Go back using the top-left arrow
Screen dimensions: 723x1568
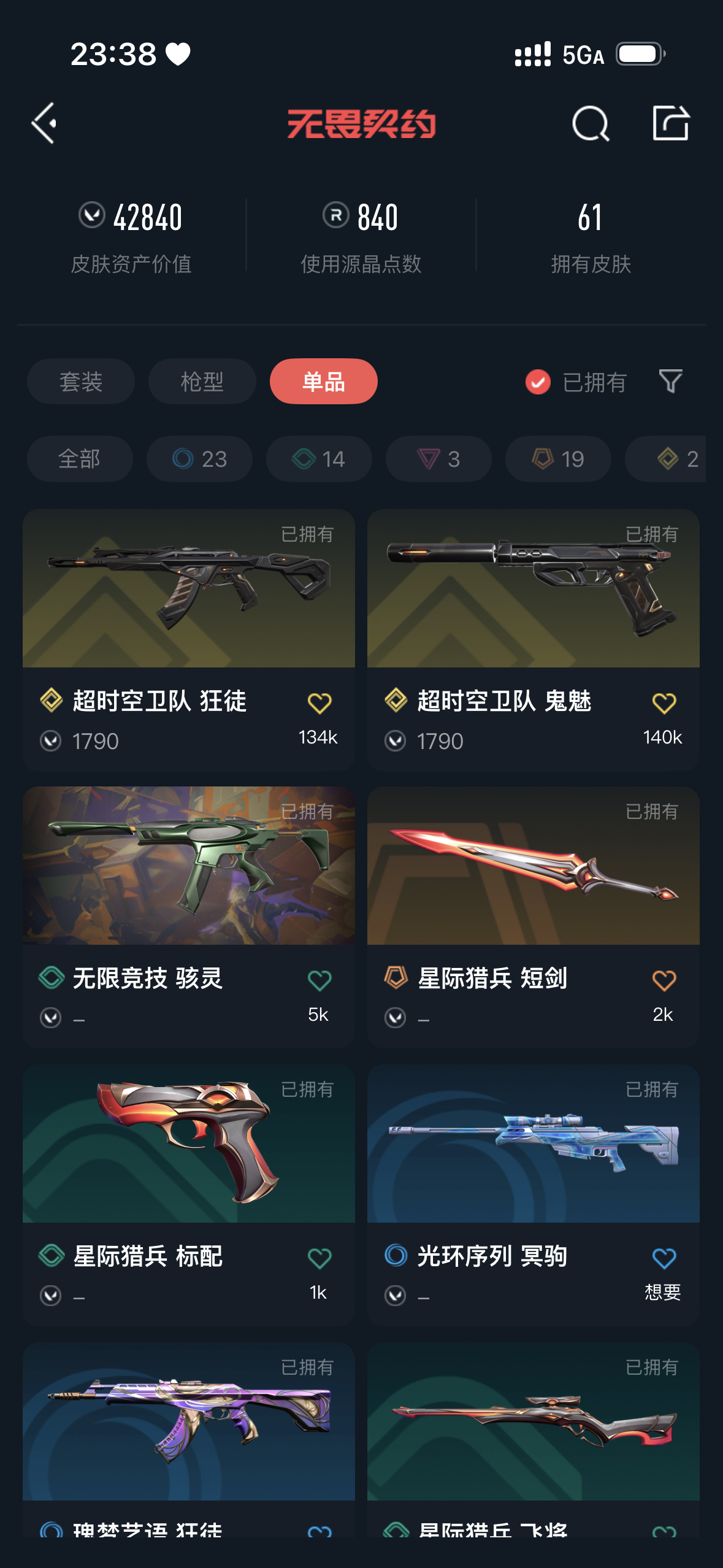pyautogui.click(x=44, y=123)
